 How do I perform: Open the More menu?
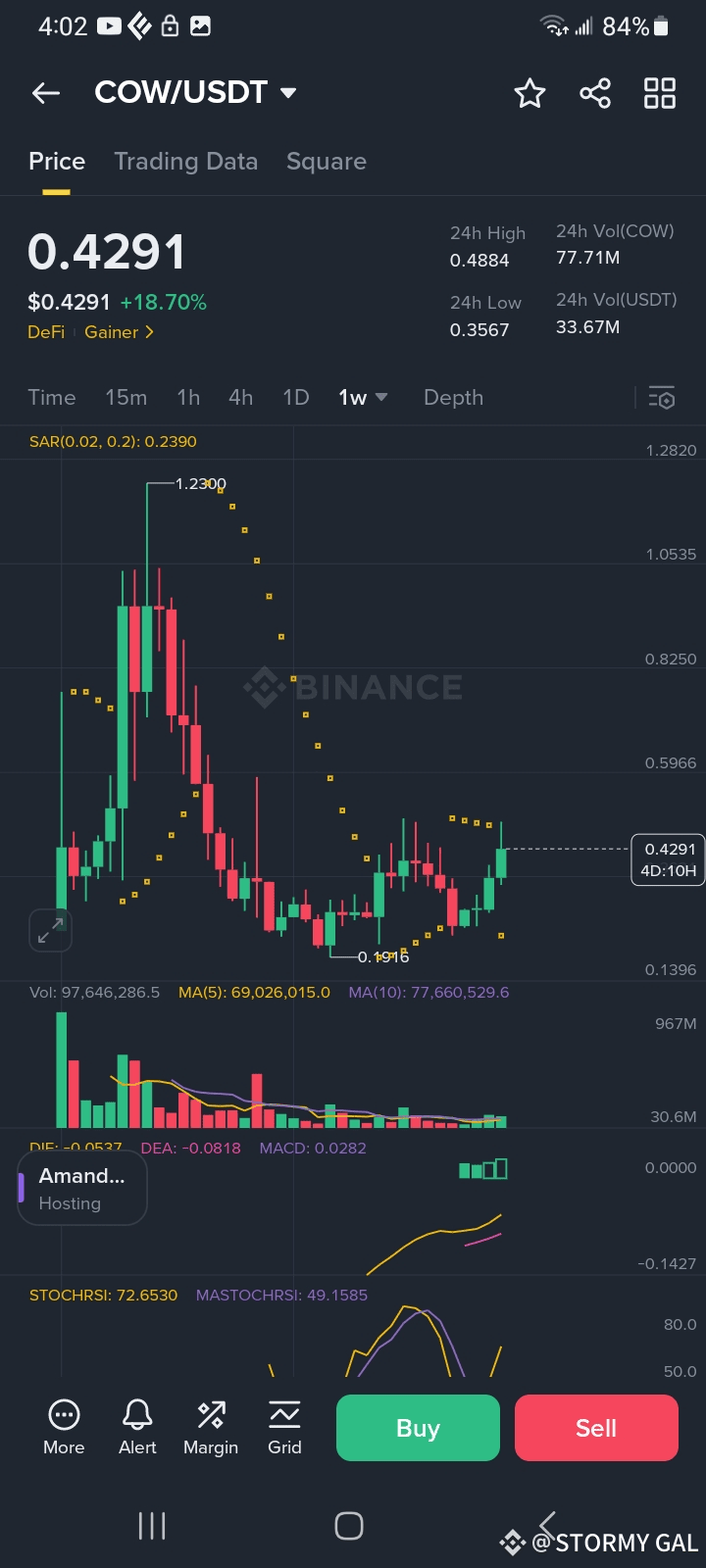click(64, 1427)
